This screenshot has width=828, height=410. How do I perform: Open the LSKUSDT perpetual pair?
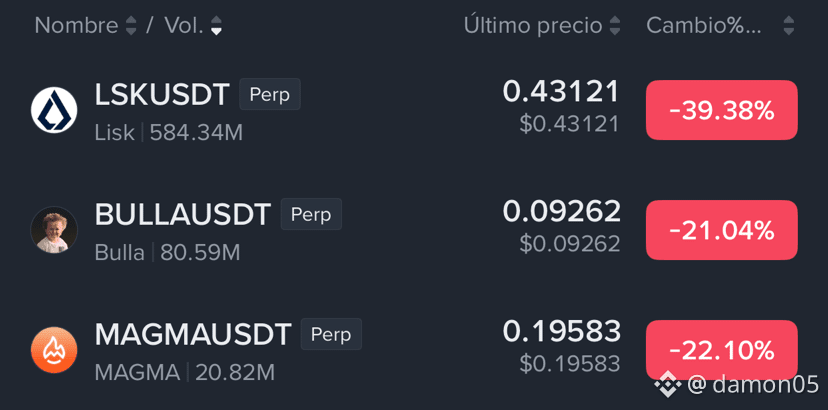(x=414, y=110)
